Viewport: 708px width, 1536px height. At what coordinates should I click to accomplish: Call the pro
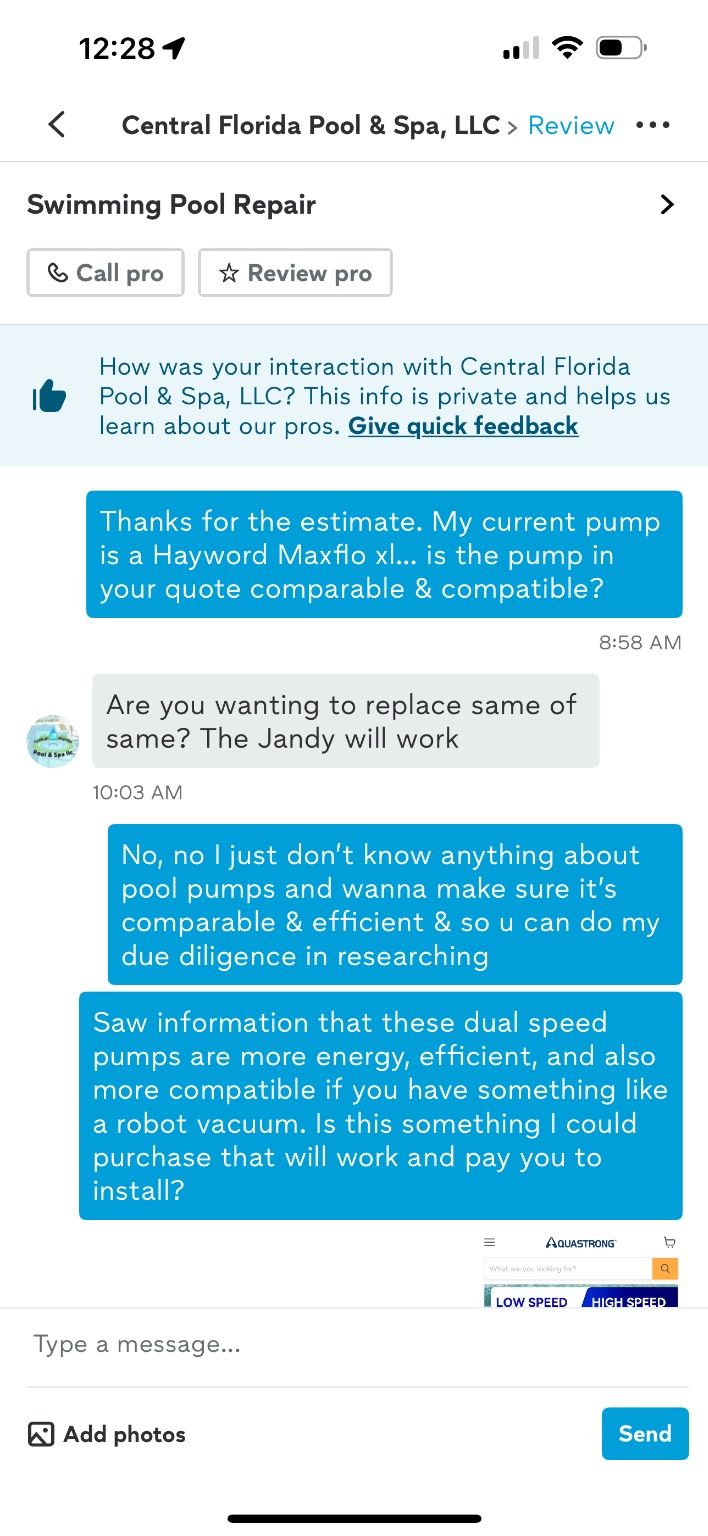coord(106,273)
